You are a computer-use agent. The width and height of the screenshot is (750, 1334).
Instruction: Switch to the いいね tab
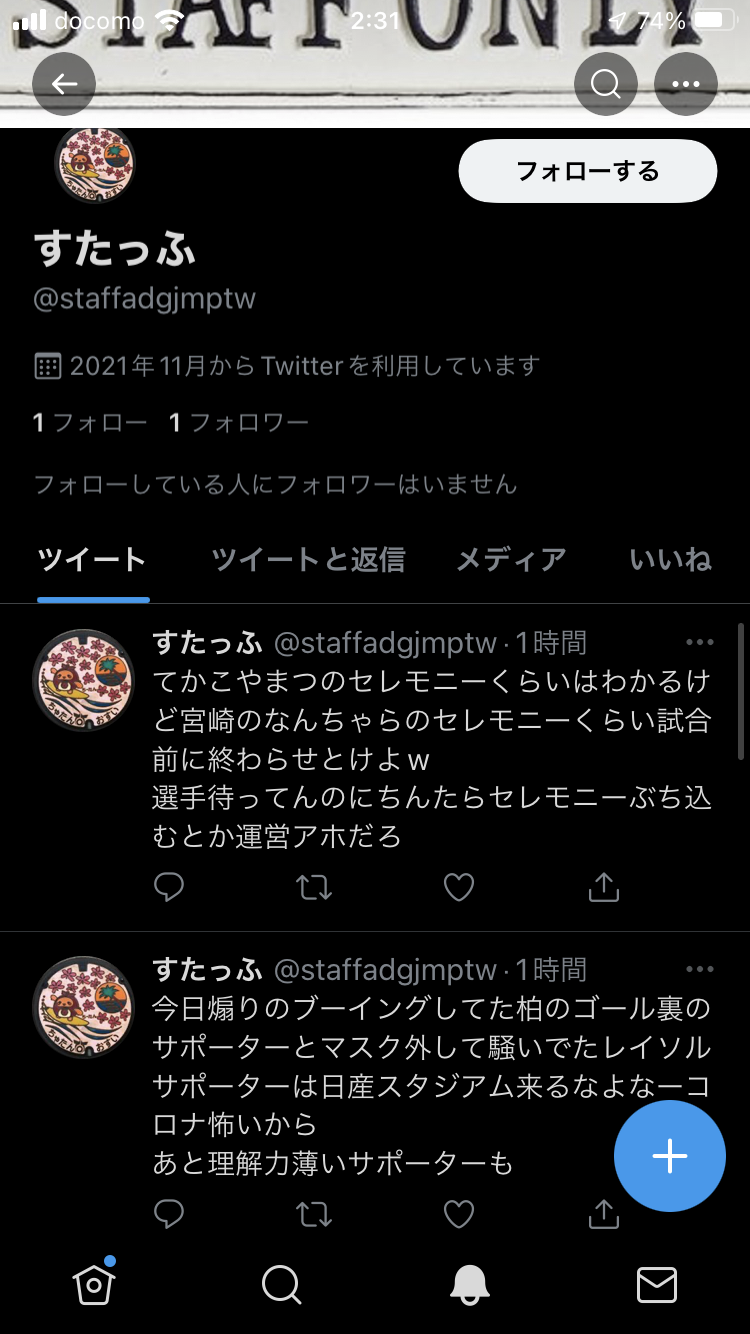click(x=670, y=560)
